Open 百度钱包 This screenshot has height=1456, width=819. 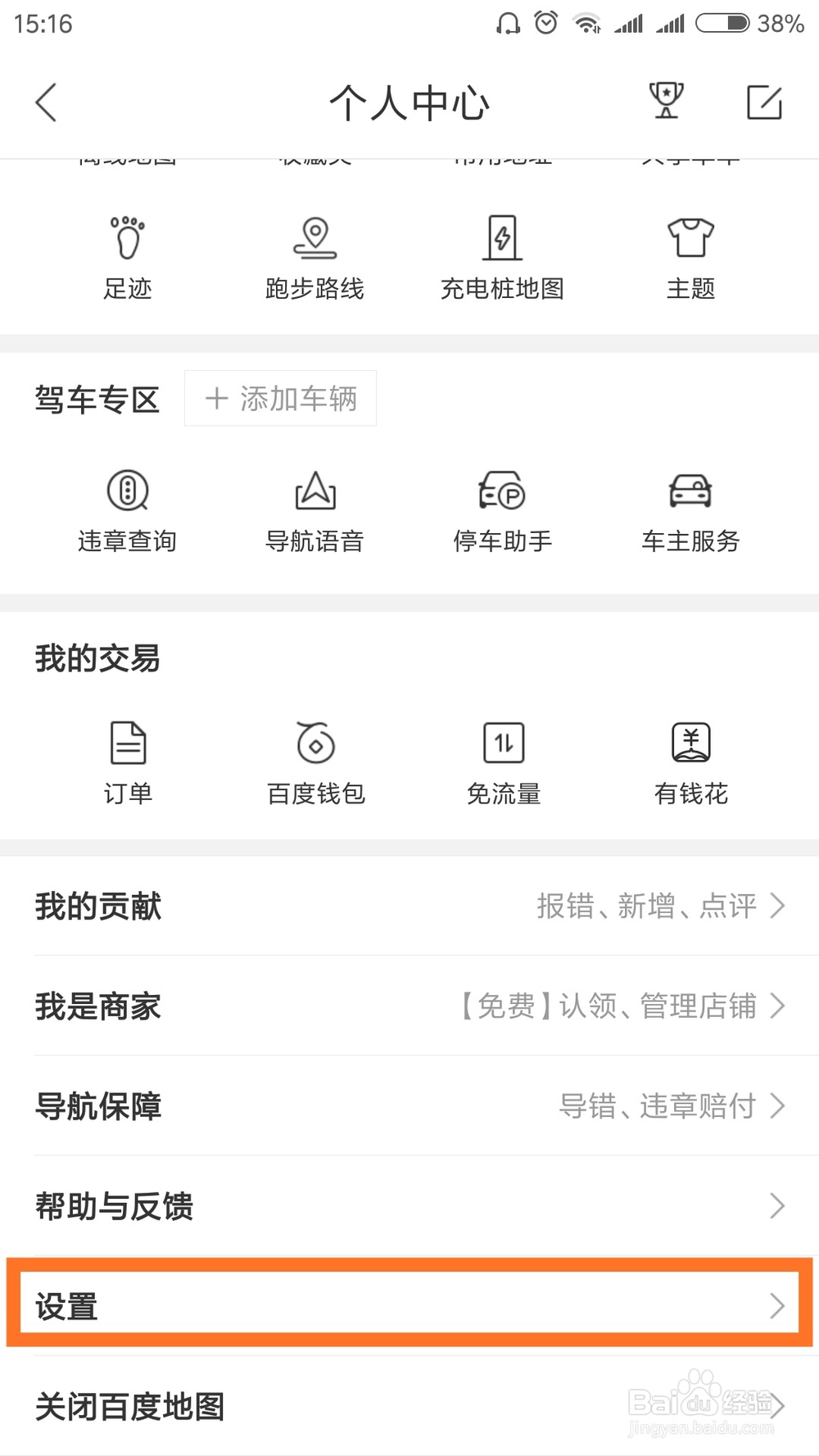tap(315, 763)
